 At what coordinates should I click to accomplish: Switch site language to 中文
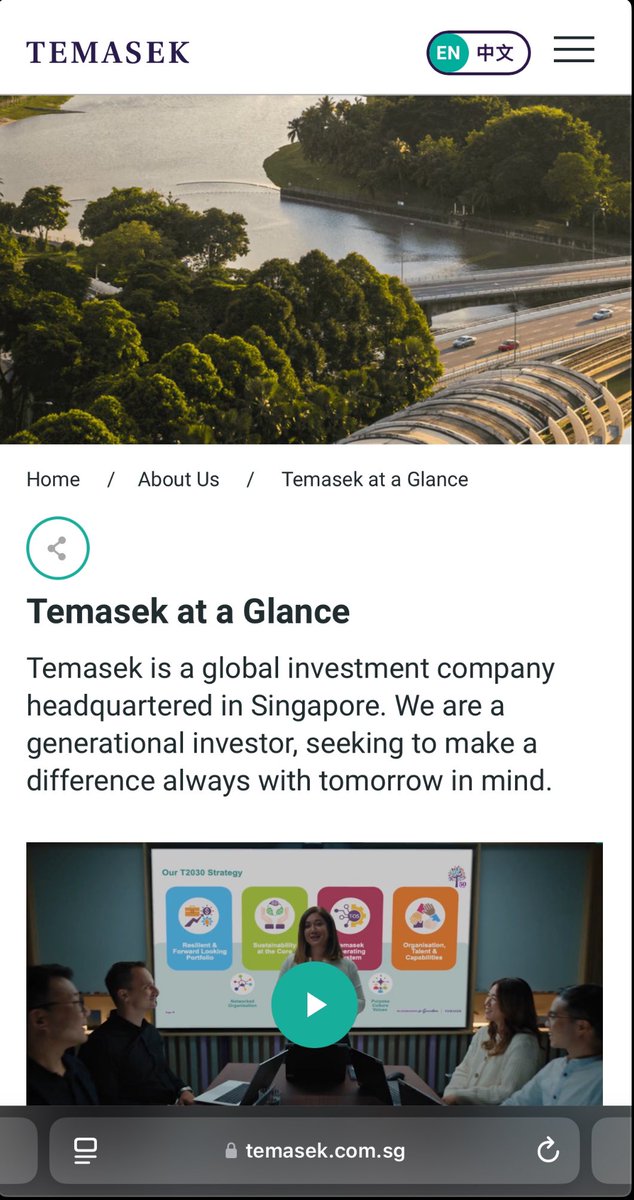tap(495, 53)
